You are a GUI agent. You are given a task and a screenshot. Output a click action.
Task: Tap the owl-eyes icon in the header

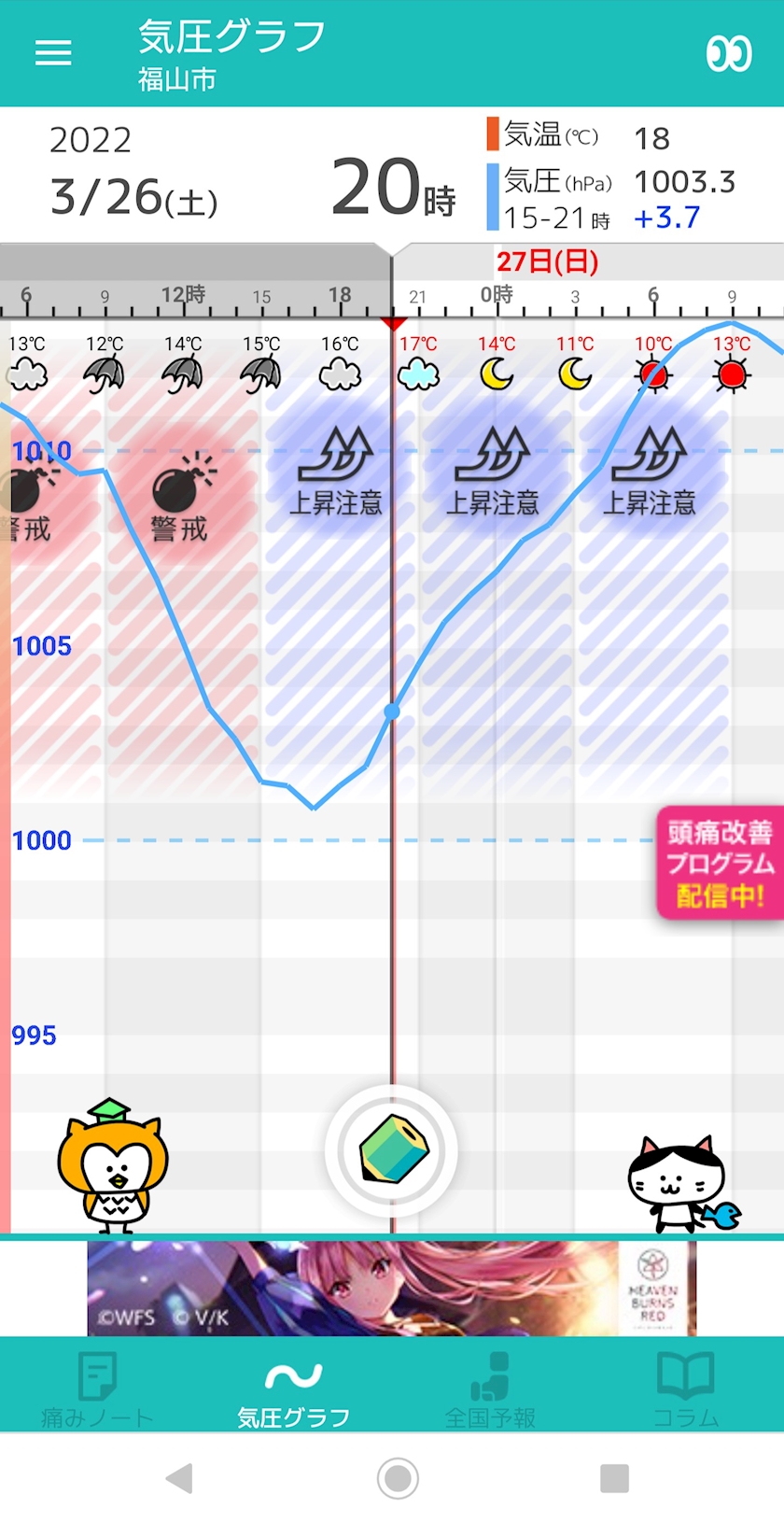(729, 53)
